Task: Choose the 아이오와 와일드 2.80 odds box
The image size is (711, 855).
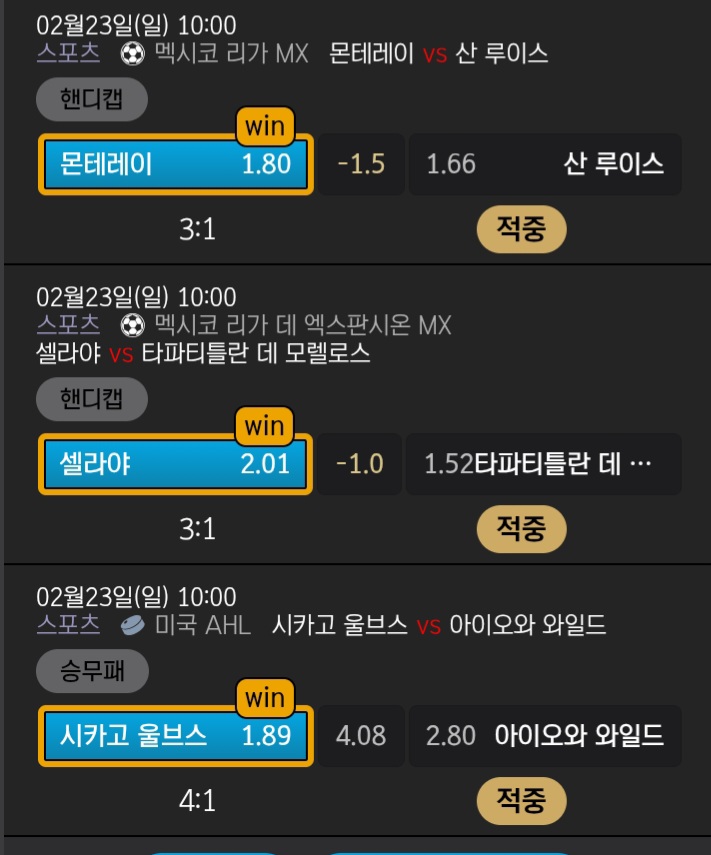Action: point(545,736)
